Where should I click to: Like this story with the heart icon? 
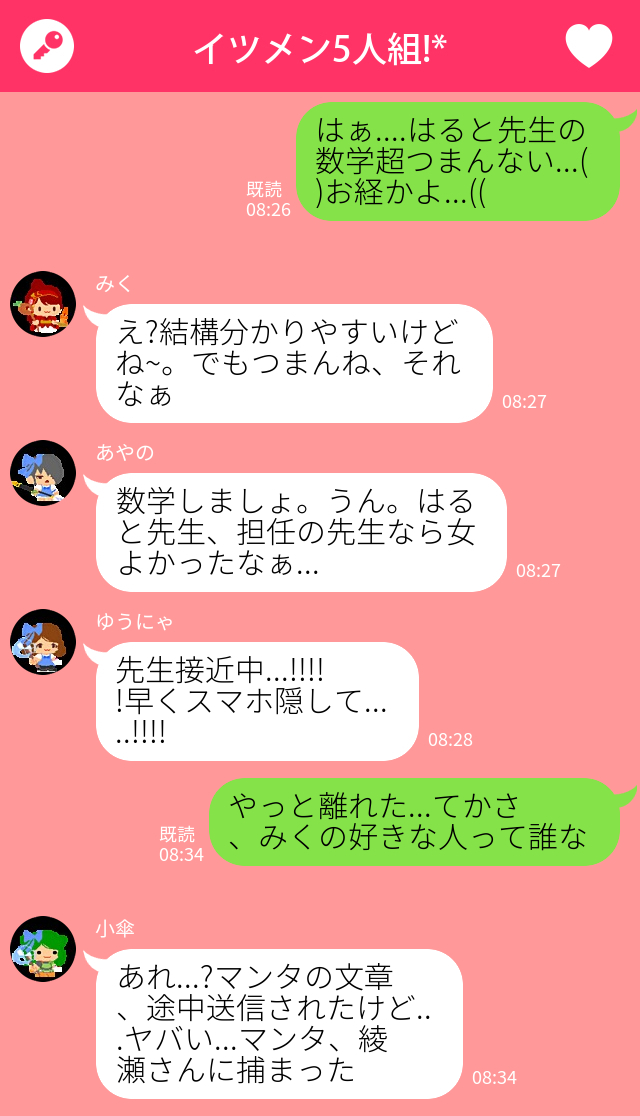coord(588,45)
